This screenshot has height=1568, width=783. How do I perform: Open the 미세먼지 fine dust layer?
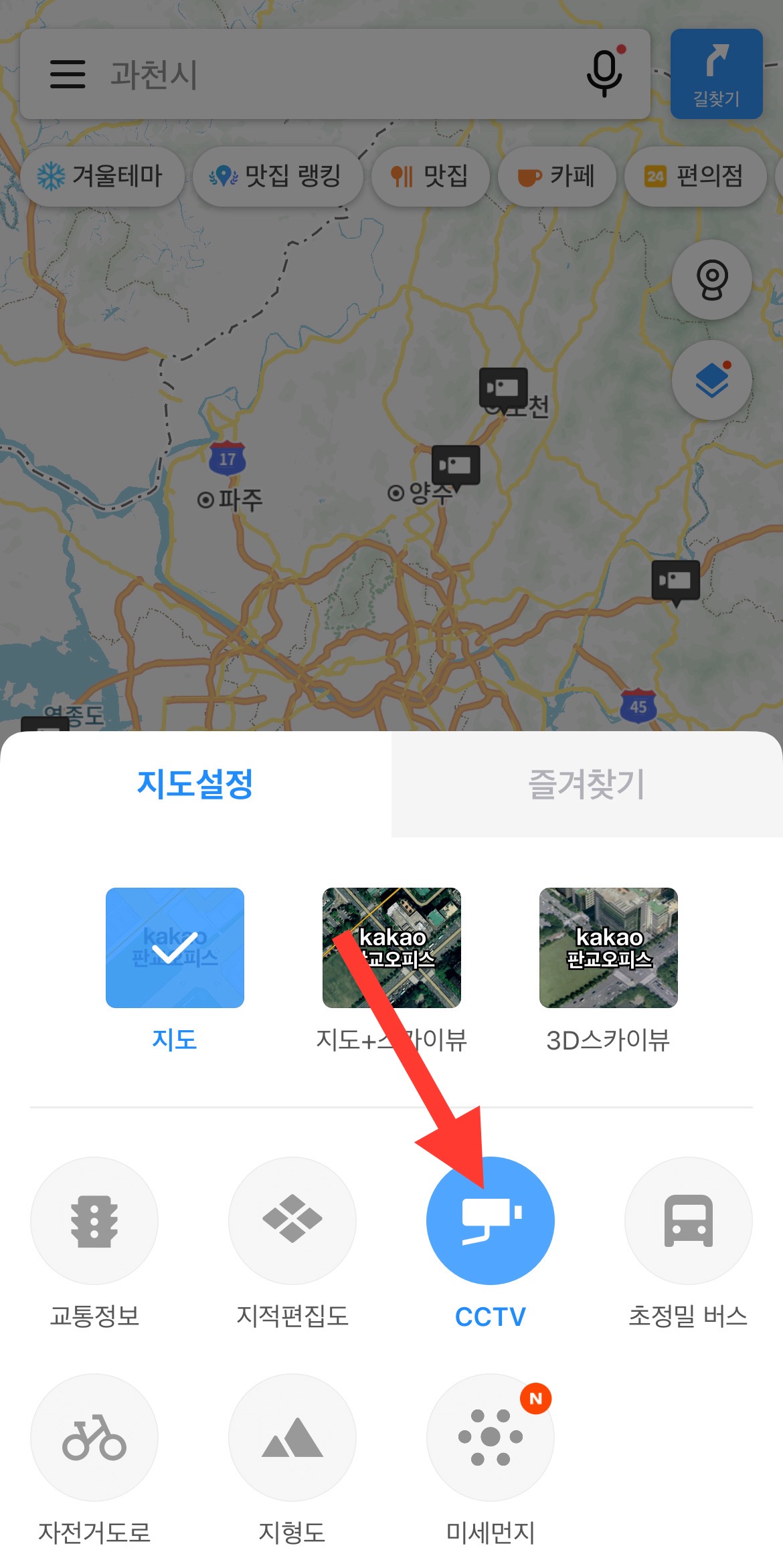[490, 1437]
